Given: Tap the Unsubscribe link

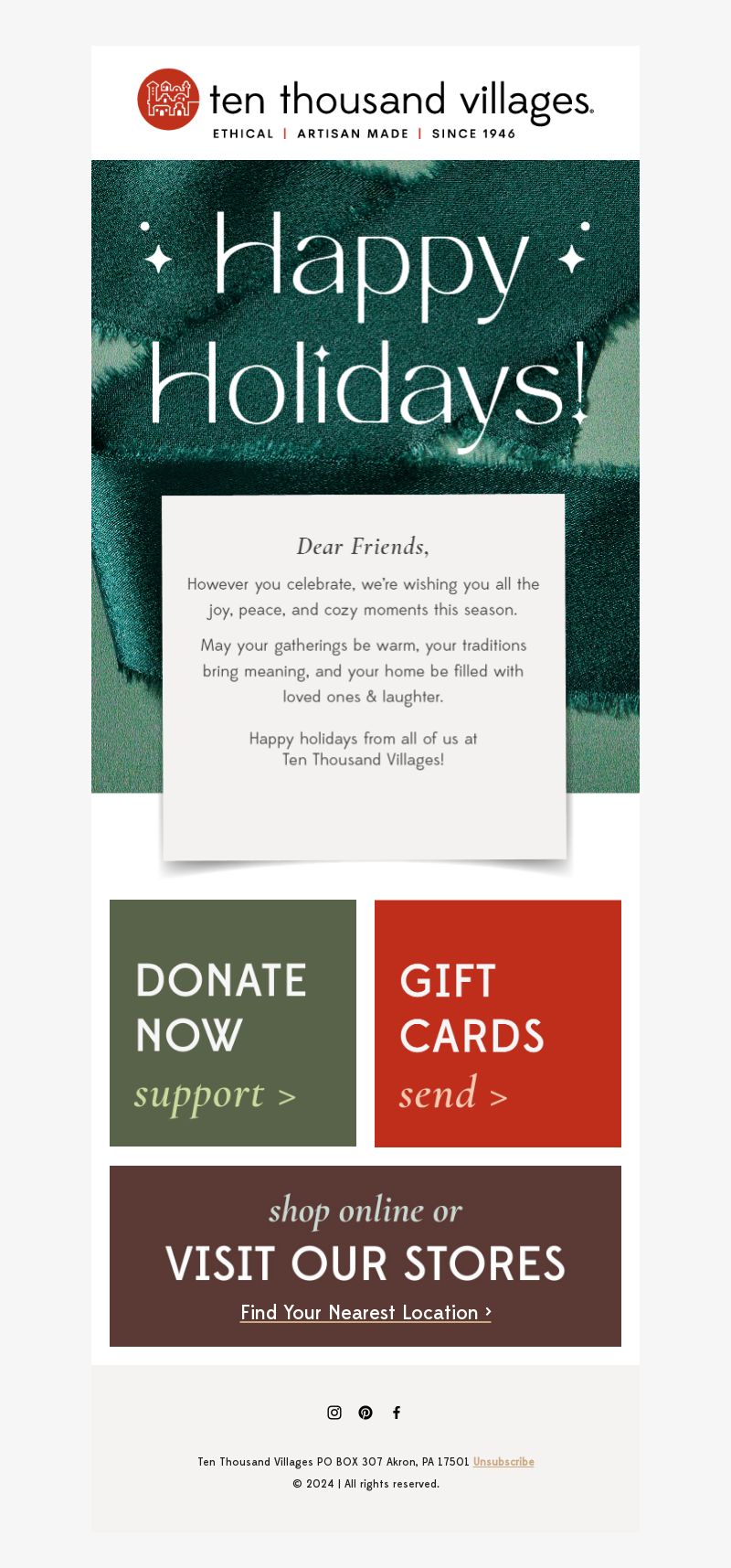Looking at the screenshot, I should [503, 1462].
